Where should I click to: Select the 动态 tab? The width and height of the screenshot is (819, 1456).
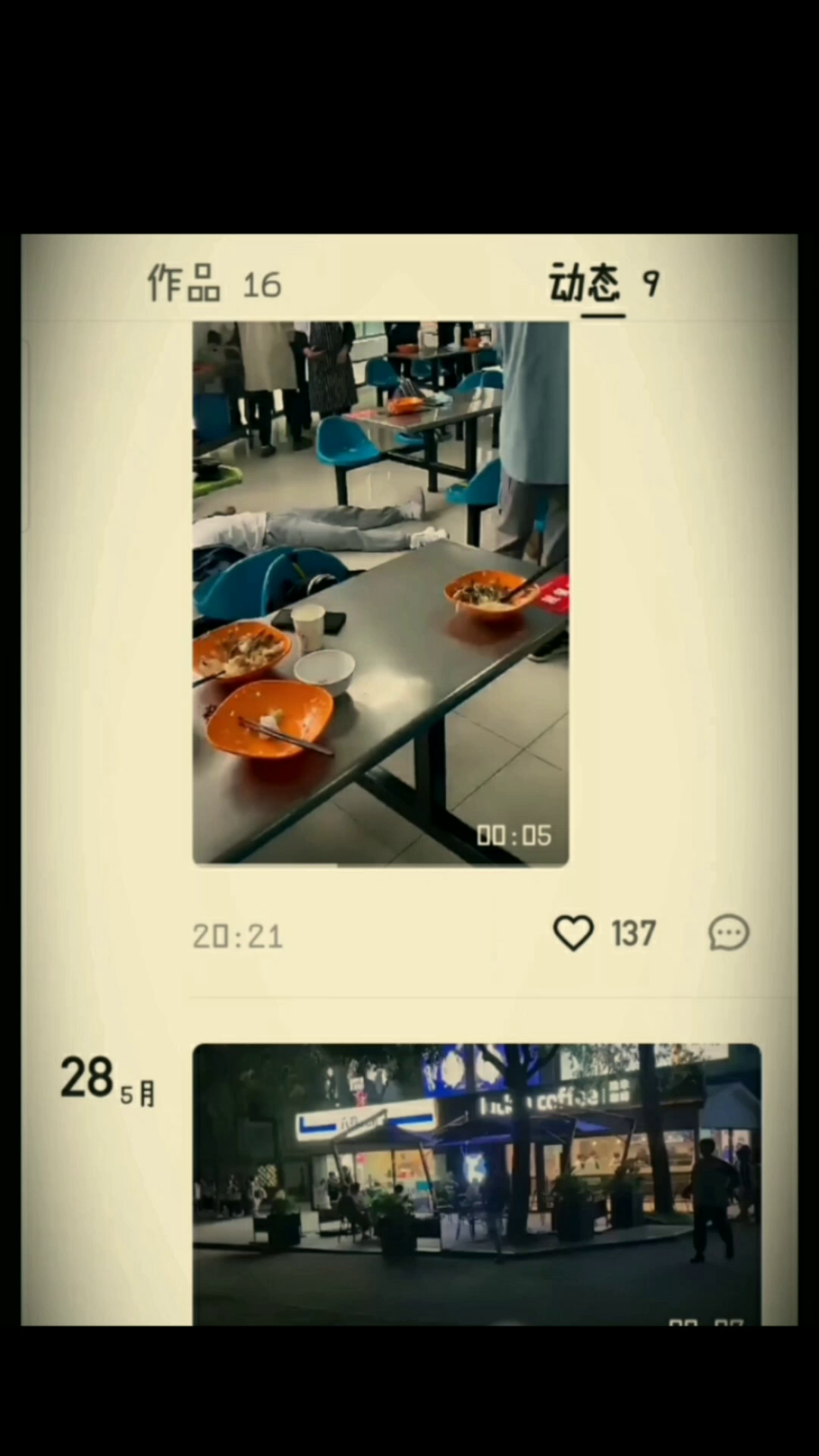click(x=604, y=284)
